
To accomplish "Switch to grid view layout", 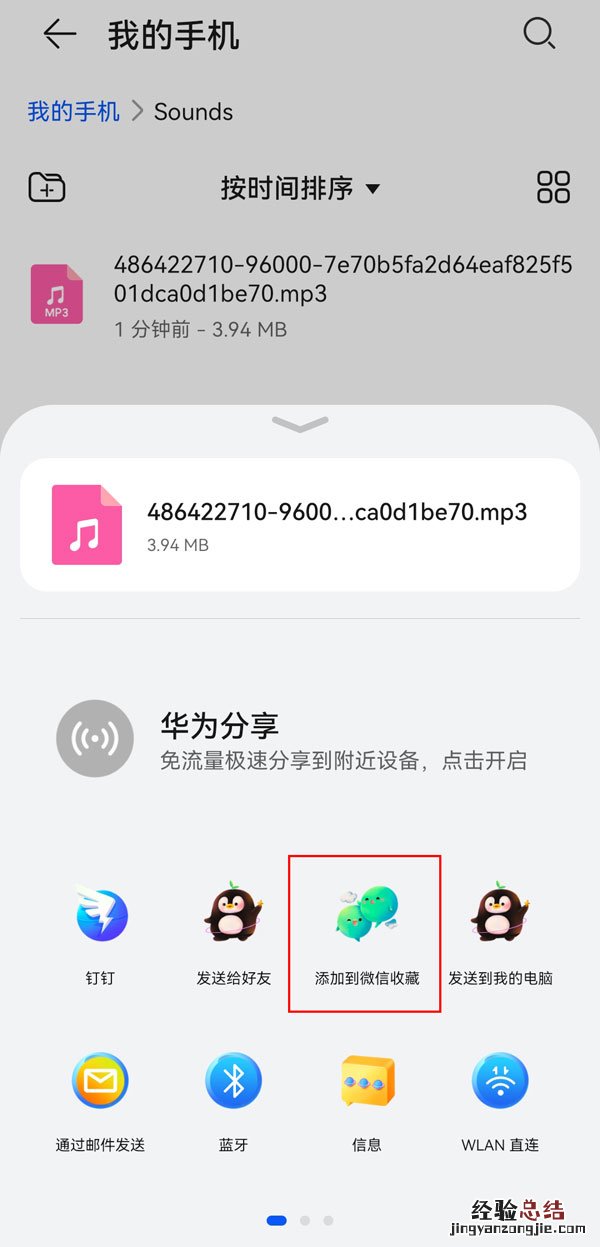I will [553, 187].
